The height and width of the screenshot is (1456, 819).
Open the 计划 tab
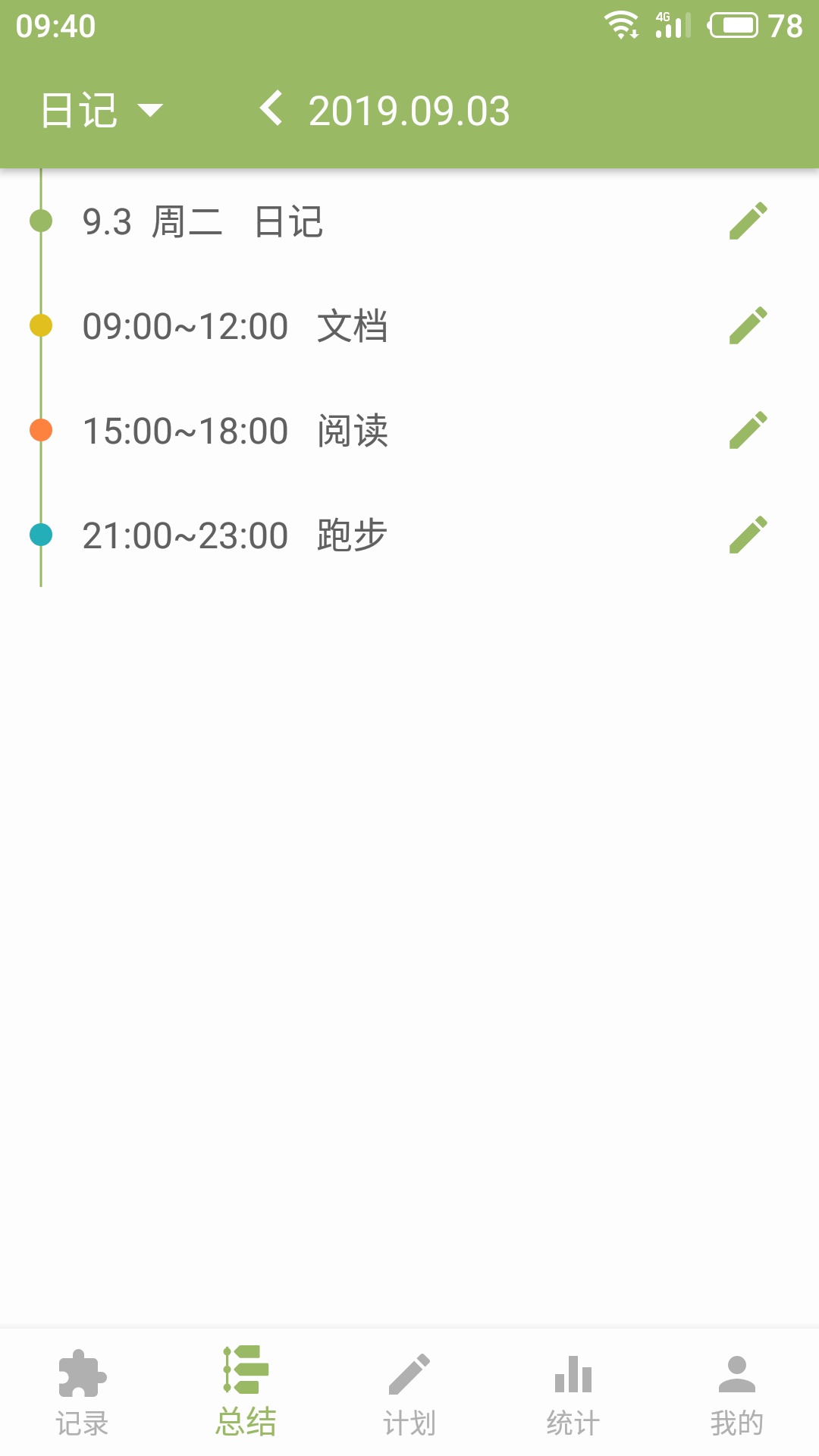pyautogui.click(x=409, y=1392)
